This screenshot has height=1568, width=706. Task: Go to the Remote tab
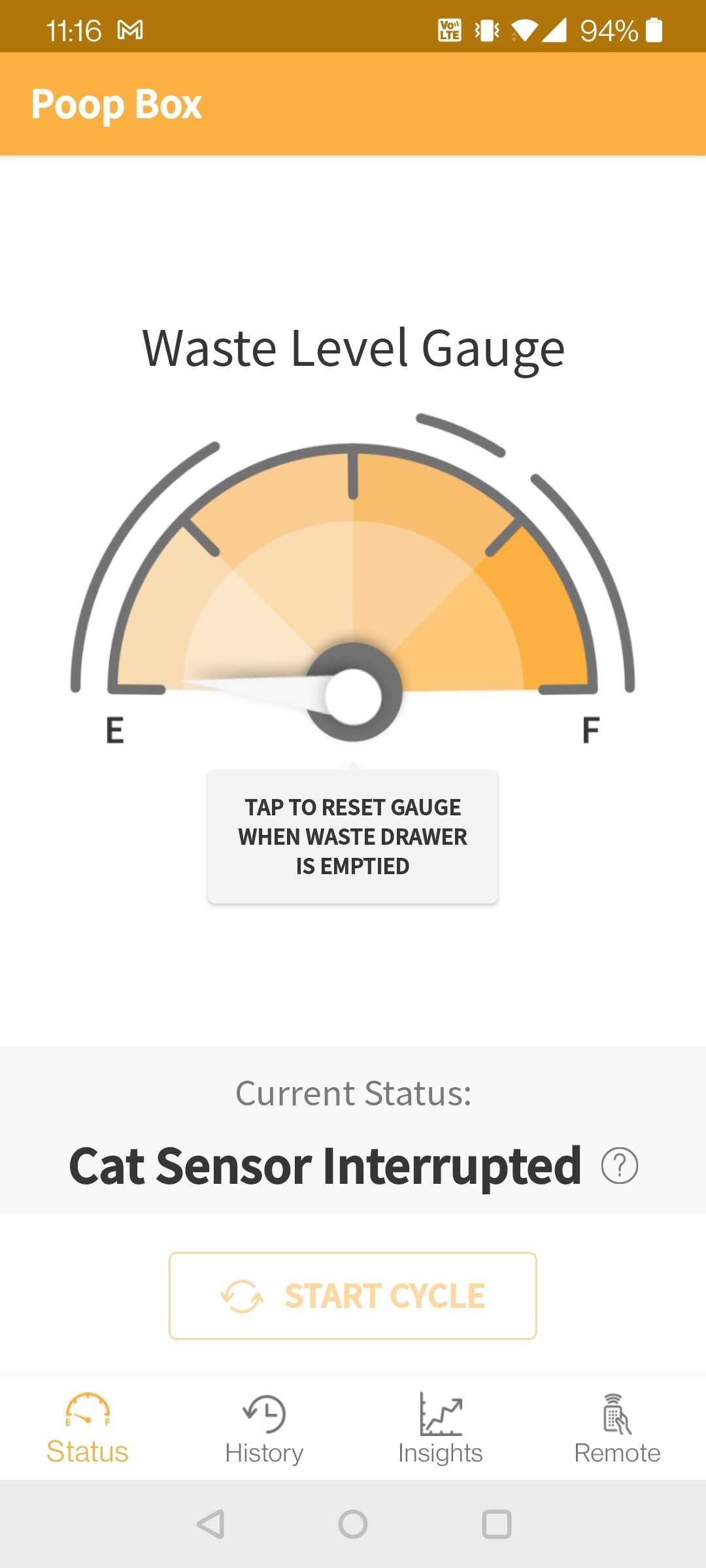617,1429
